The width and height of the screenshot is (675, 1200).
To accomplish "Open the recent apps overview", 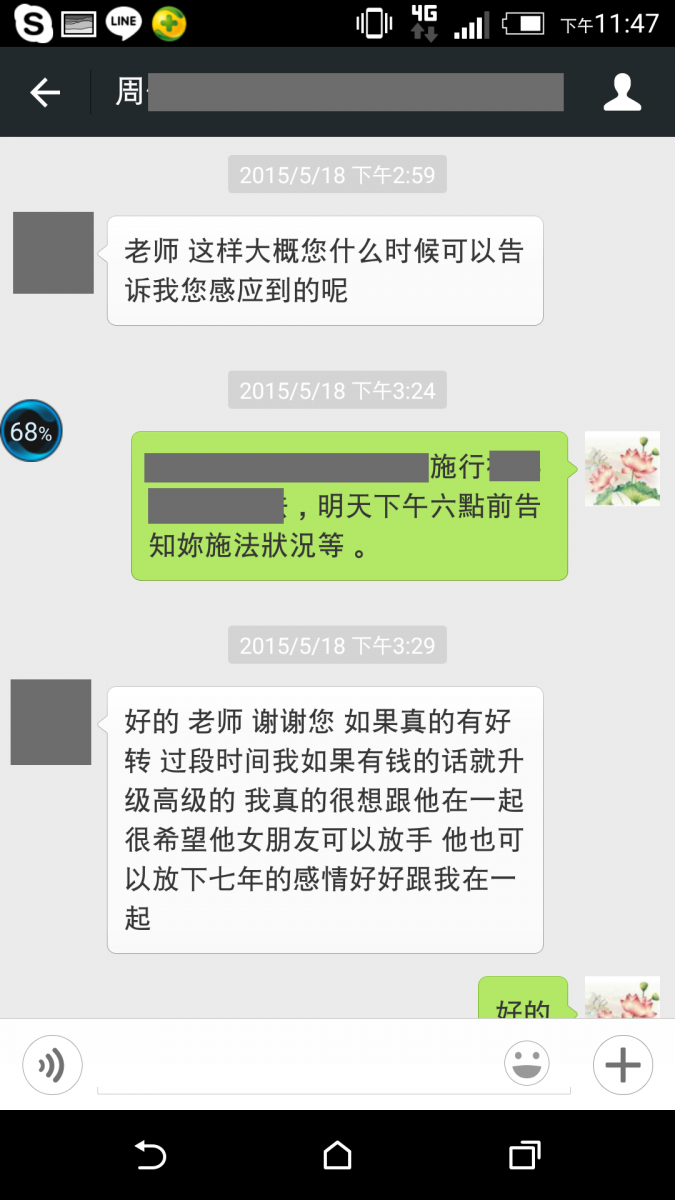I will pyautogui.click(x=524, y=1156).
